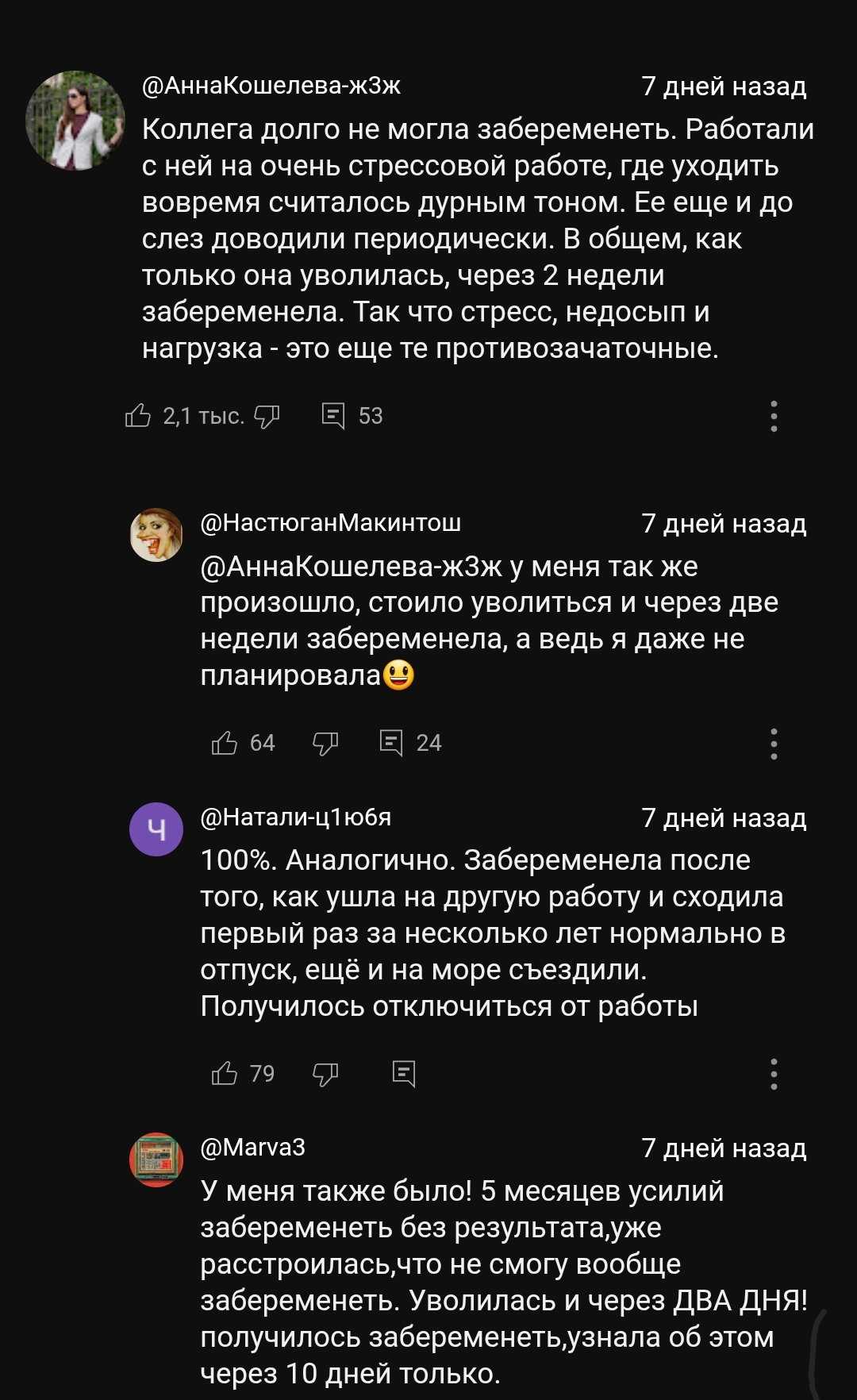The image size is (857, 1400).
Task: Reply to Натали-ц1ю6я's comment
Action: 404,1074
